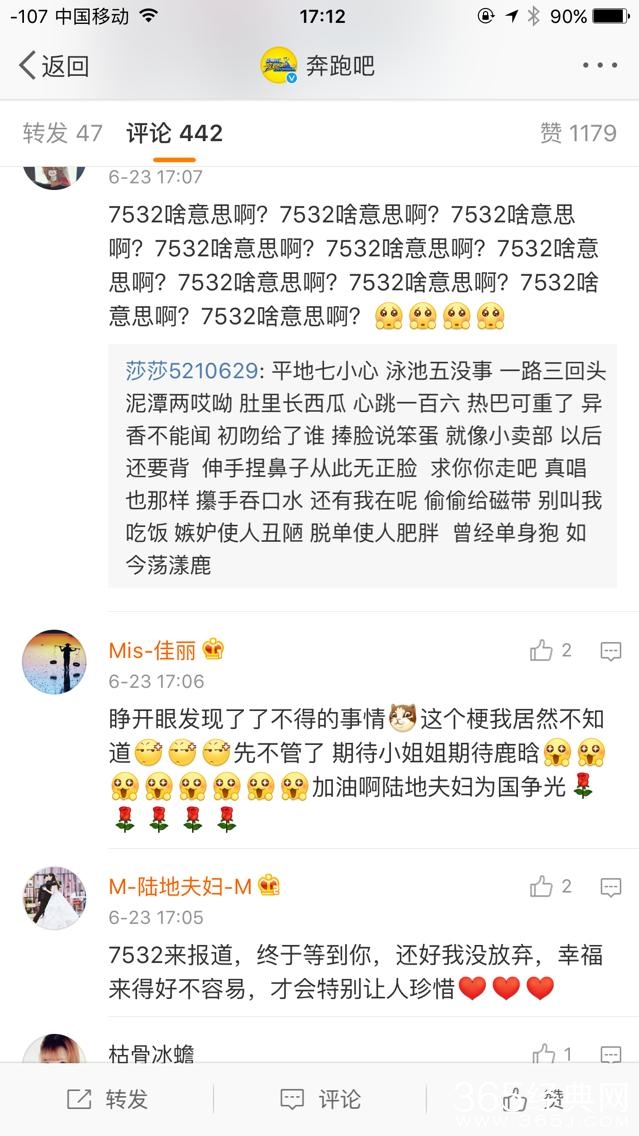Viewport: 639px width, 1136px height.
Task: Reply to 枯骨冰蟾's comment
Action: 611,1053
